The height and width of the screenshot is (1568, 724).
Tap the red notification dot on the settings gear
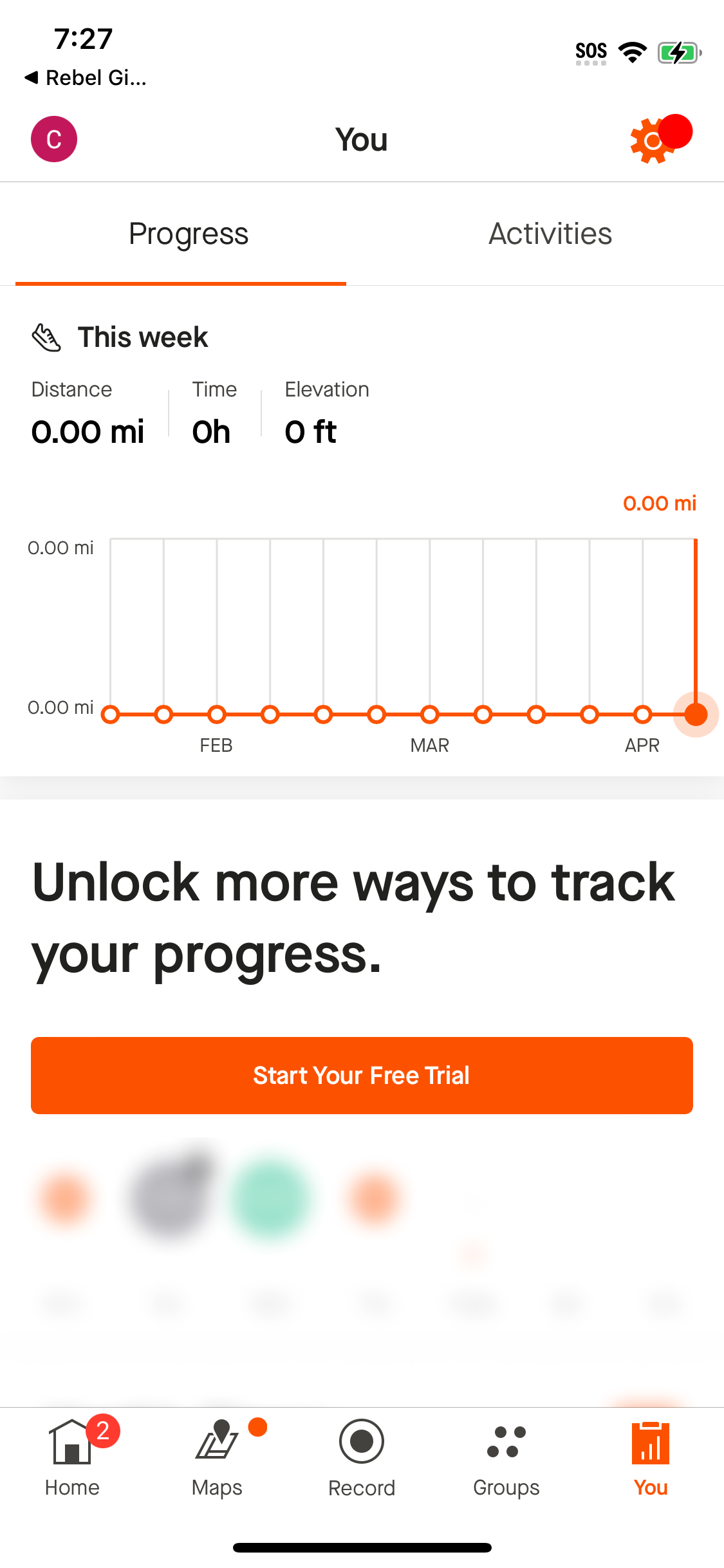click(x=675, y=131)
